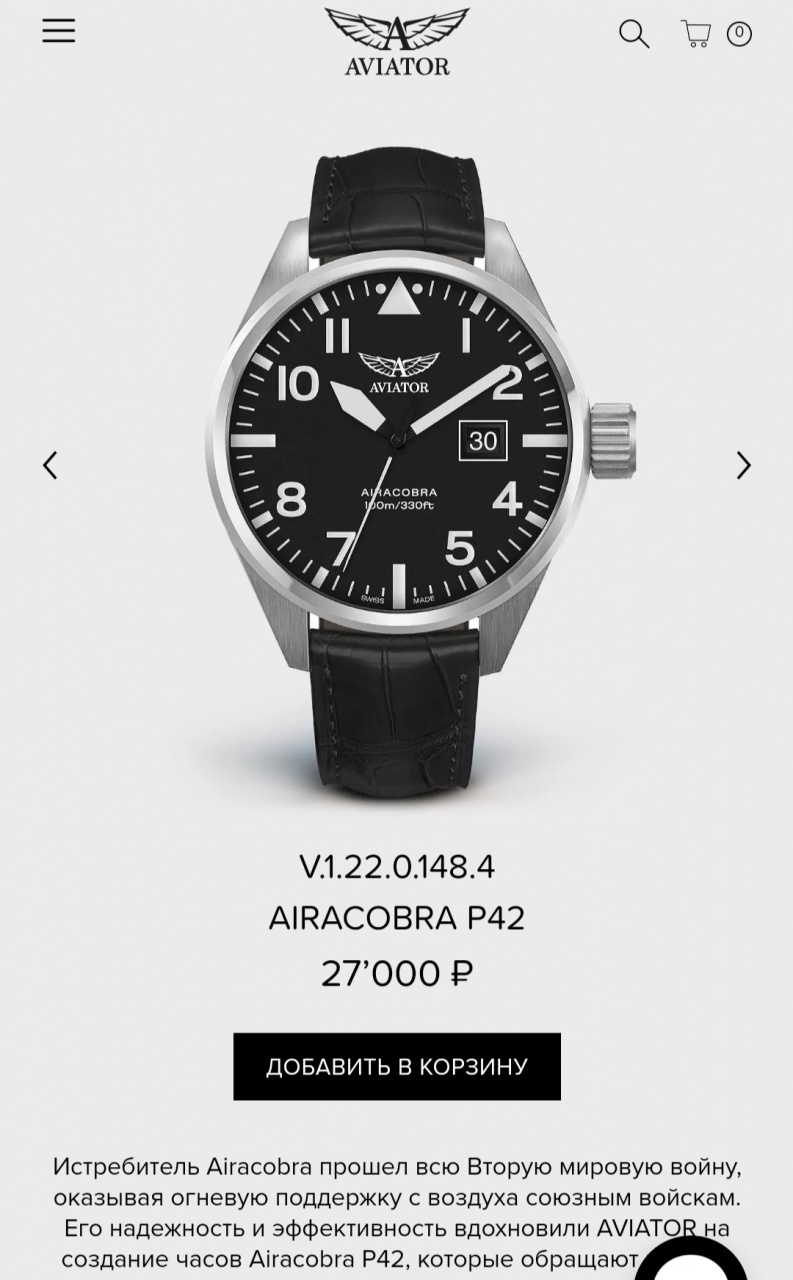Show the previous watch photo

coord(50,465)
